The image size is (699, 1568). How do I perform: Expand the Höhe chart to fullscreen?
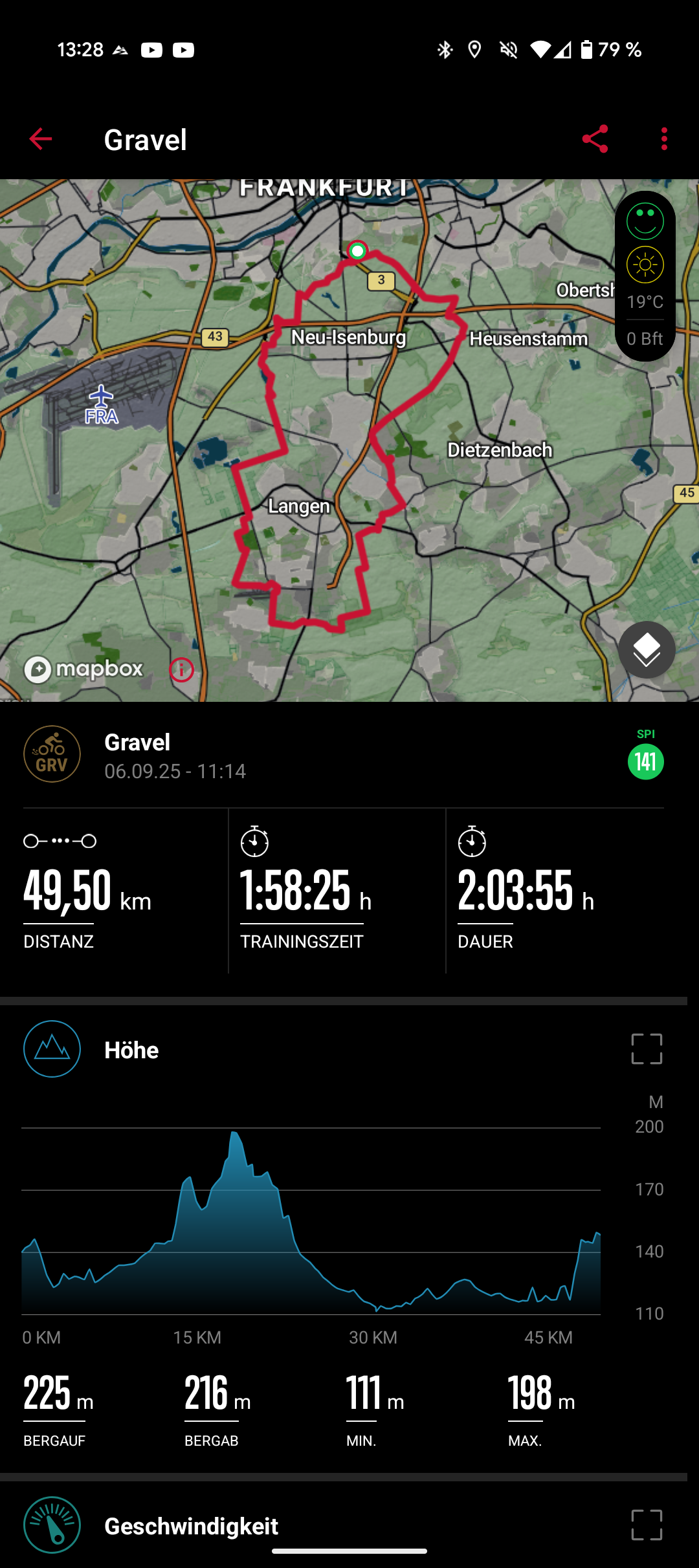pyautogui.click(x=646, y=1049)
